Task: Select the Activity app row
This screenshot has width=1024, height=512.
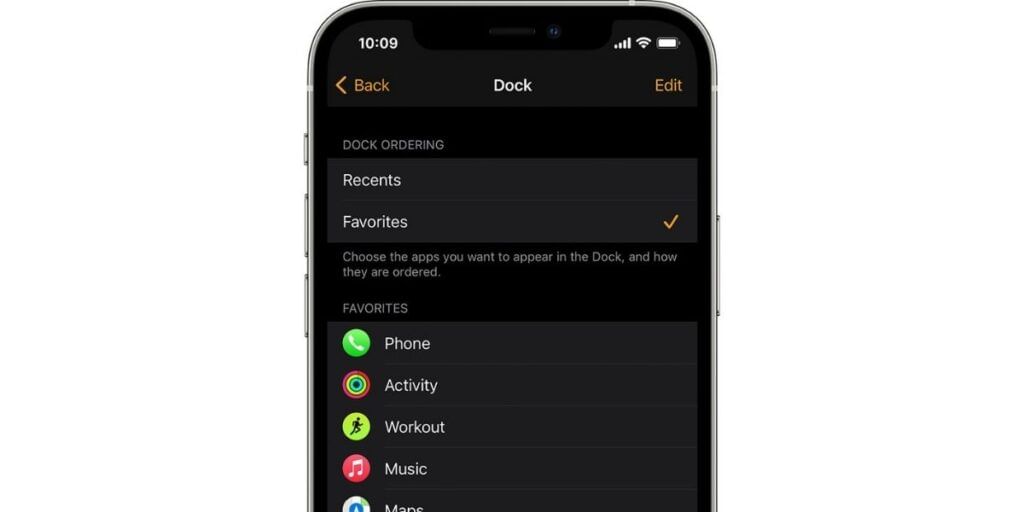Action: 511,385
